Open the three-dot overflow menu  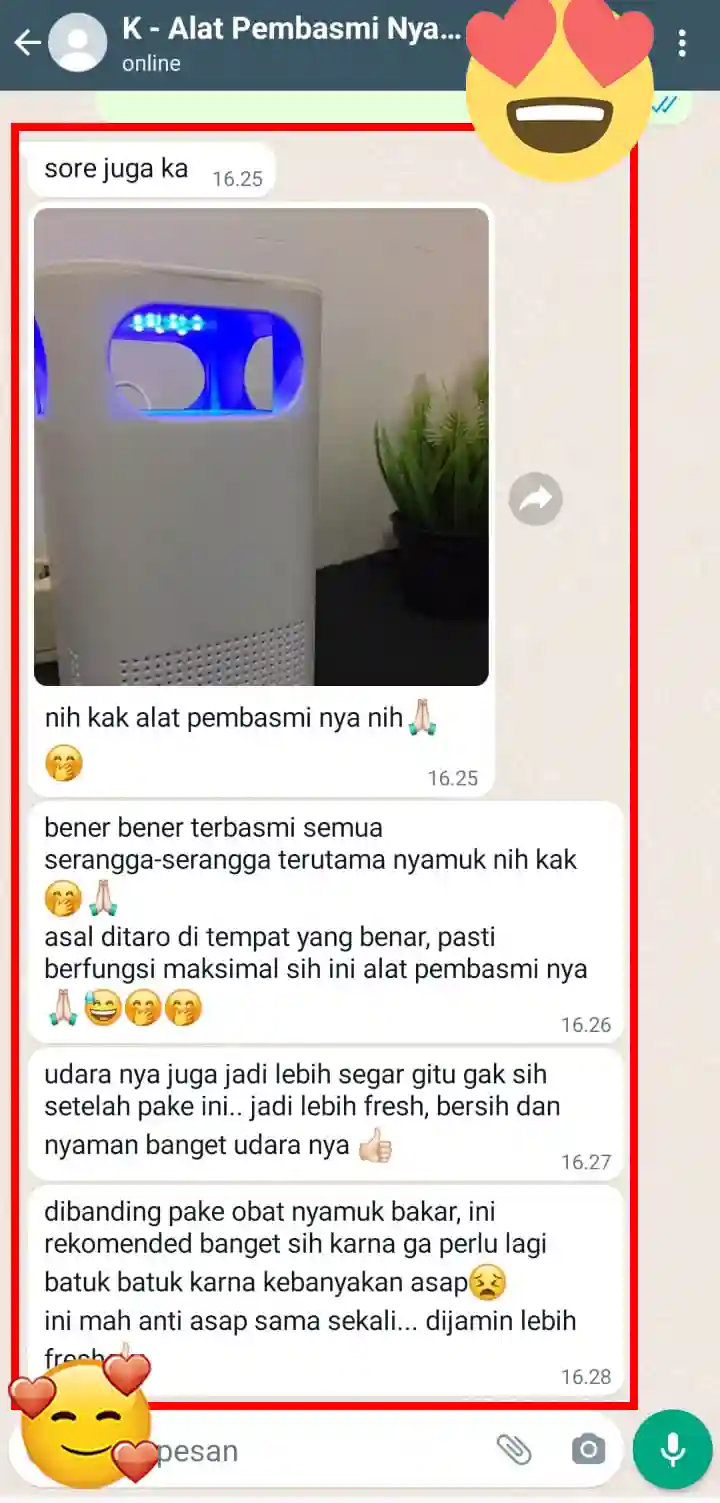pos(682,43)
